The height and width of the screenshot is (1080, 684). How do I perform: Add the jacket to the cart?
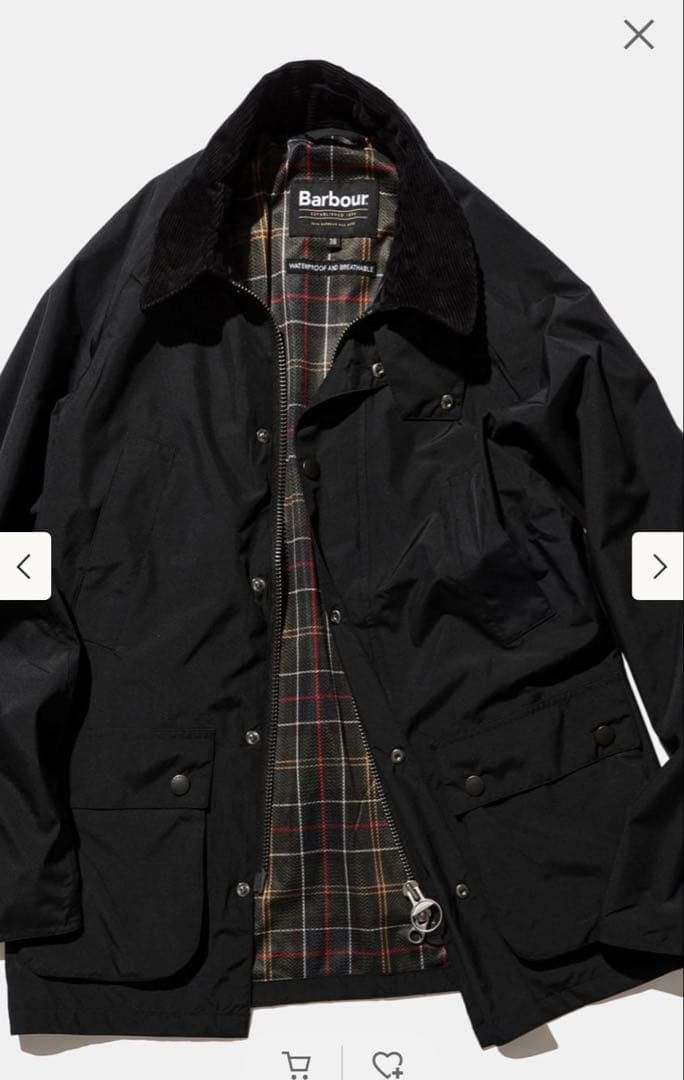(297, 1065)
